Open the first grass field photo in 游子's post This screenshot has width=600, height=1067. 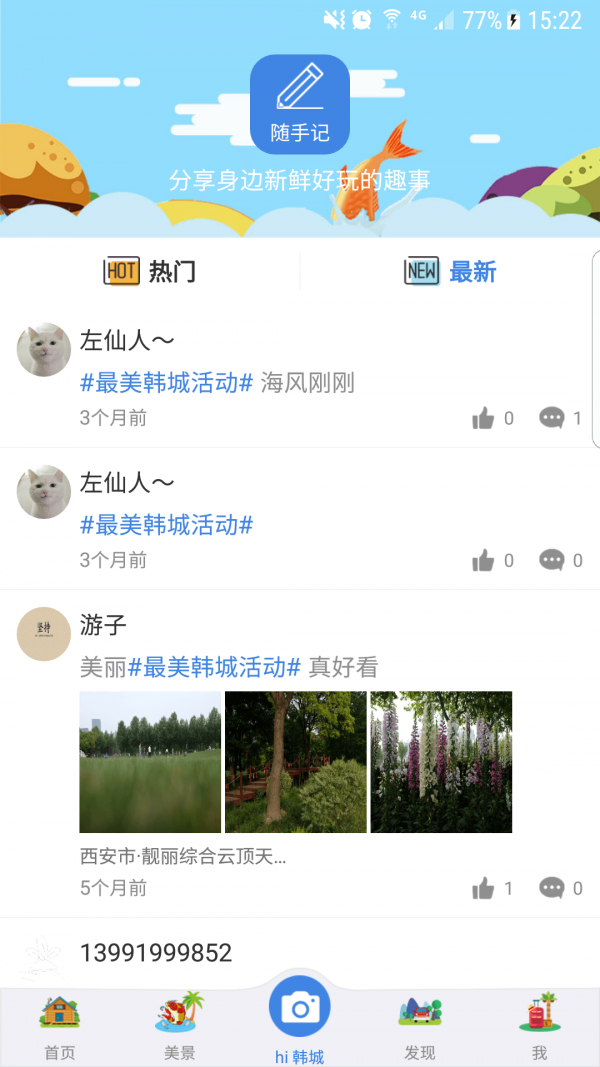coord(150,762)
